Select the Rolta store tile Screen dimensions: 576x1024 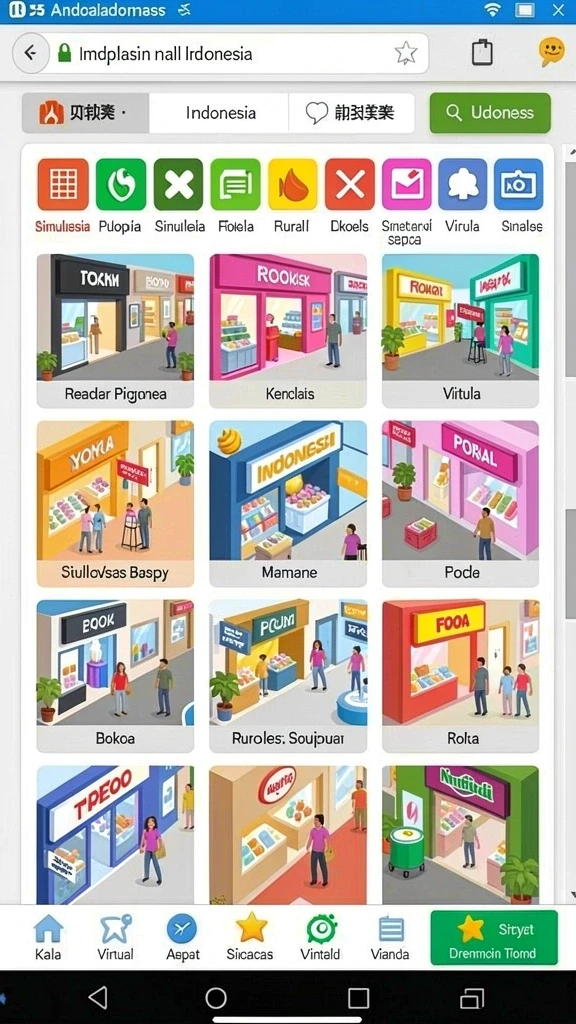(x=460, y=676)
